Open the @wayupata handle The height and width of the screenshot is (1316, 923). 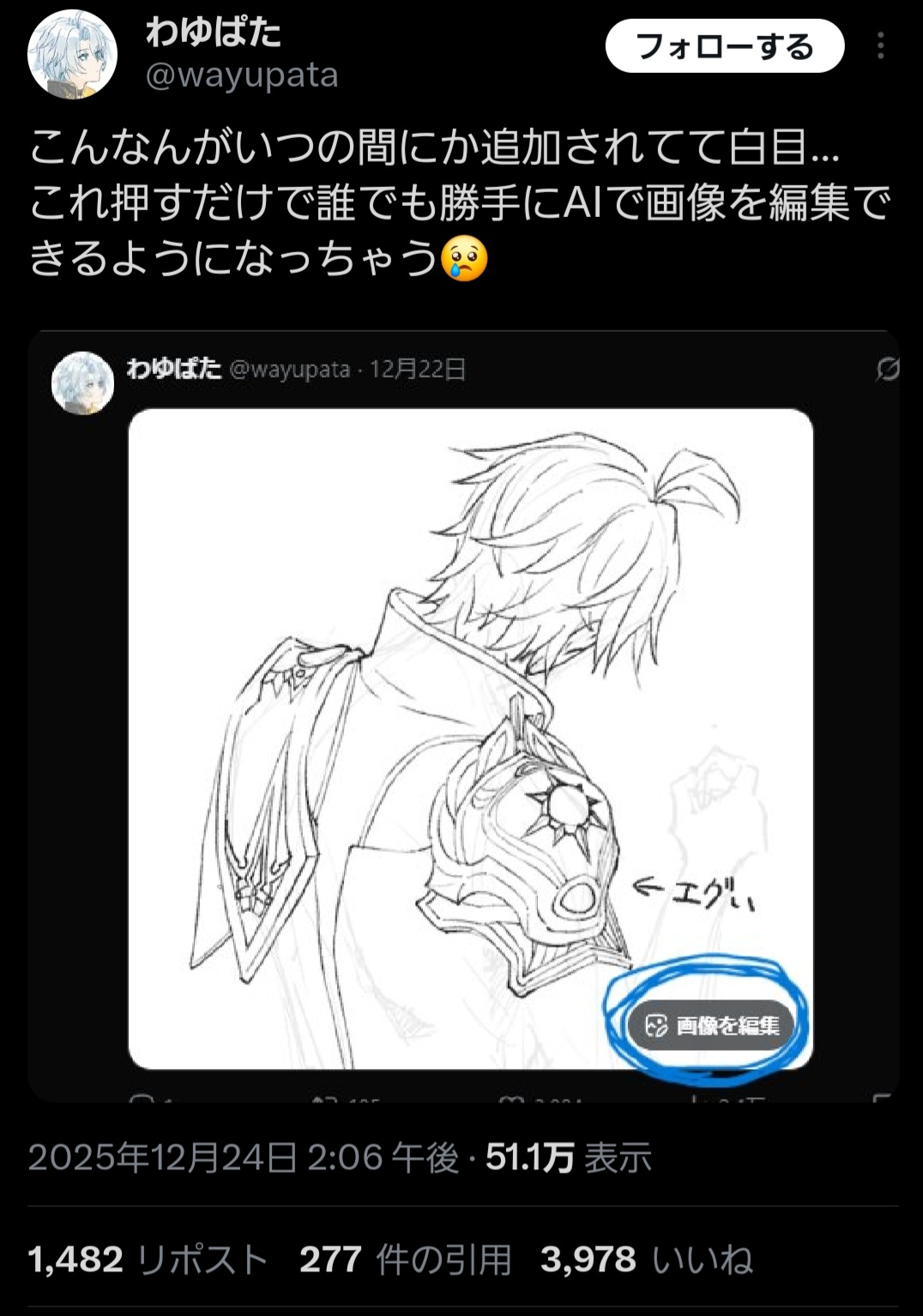(242, 75)
